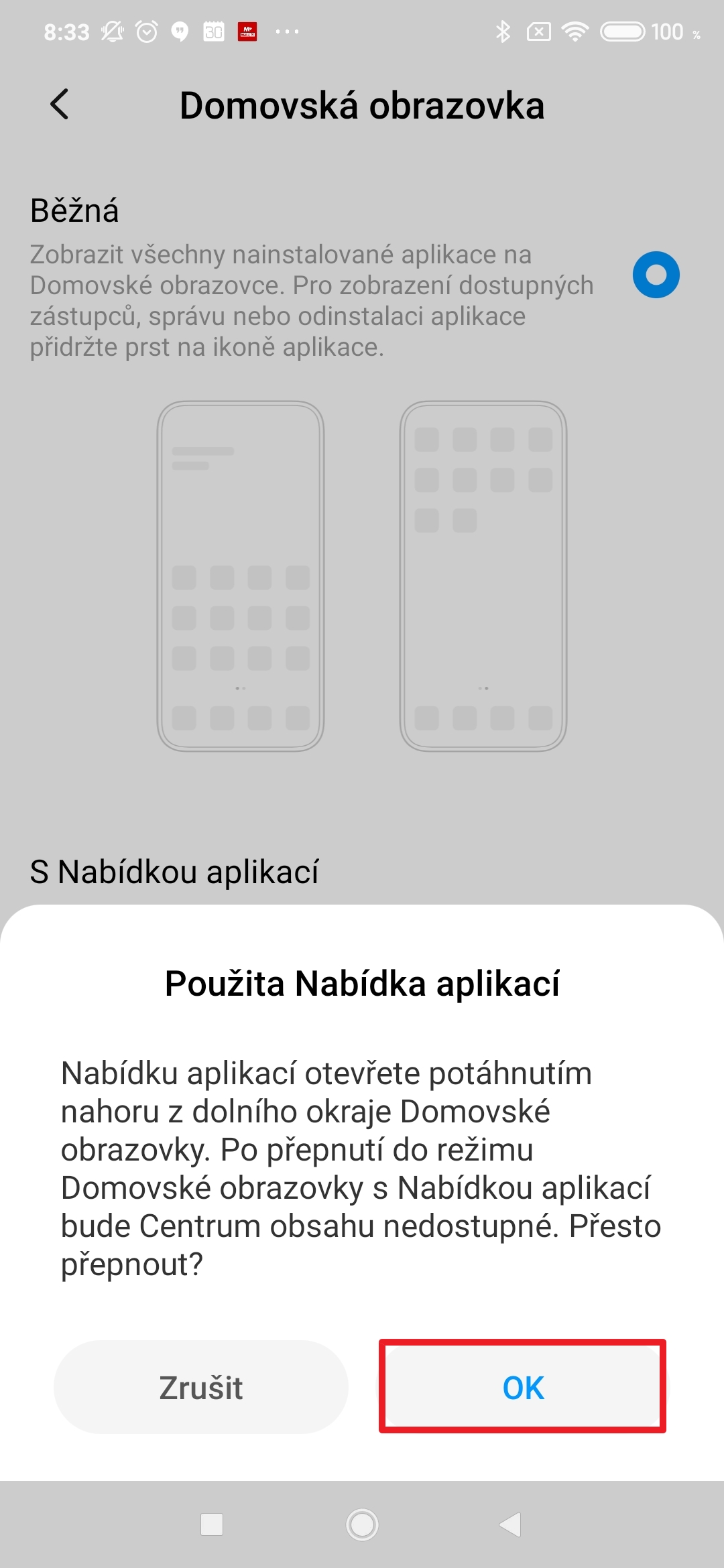Screen dimensions: 724x1568
Task: Tap Zrušit to cancel the dialog
Action: [x=201, y=1387]
